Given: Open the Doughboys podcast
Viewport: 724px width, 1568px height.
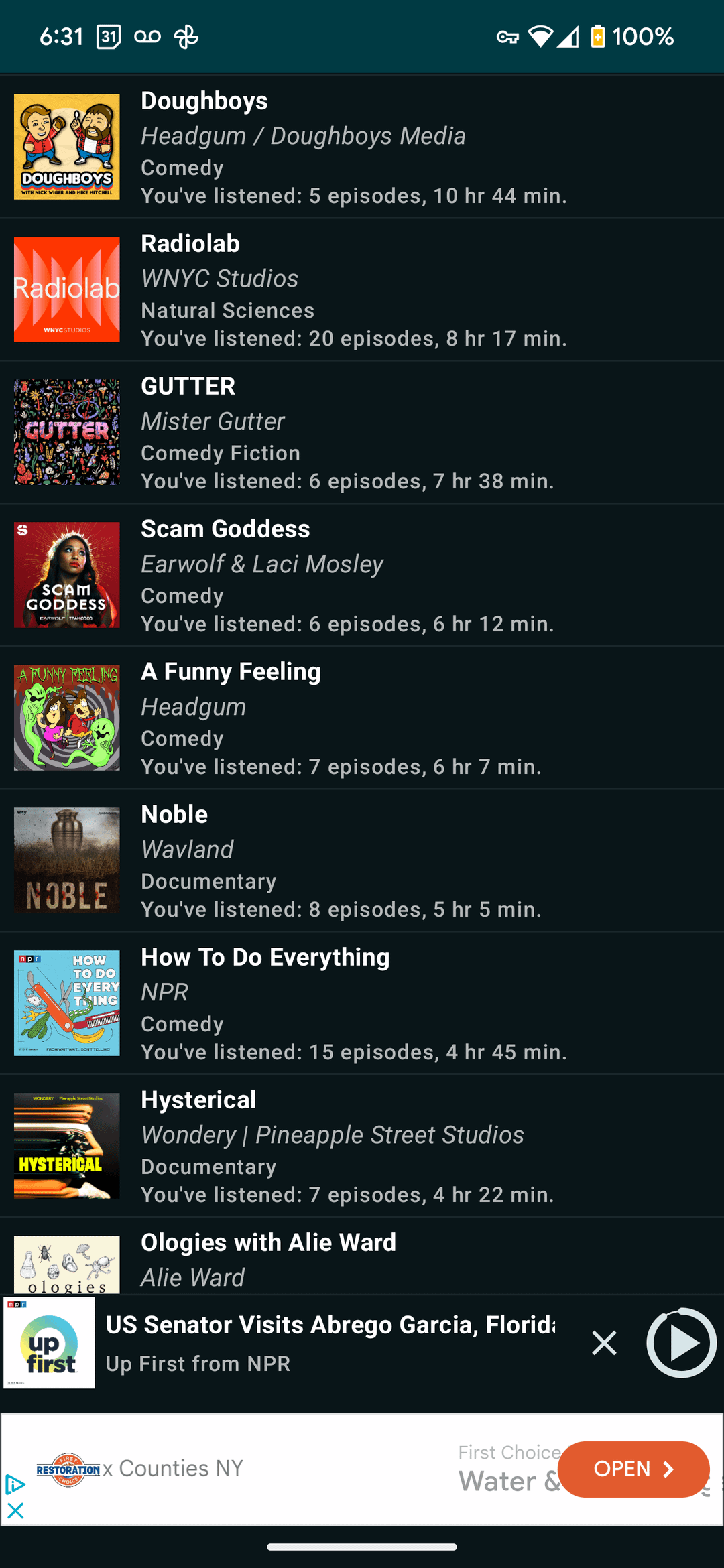Looking at the screenshot, I should (362, 147).
